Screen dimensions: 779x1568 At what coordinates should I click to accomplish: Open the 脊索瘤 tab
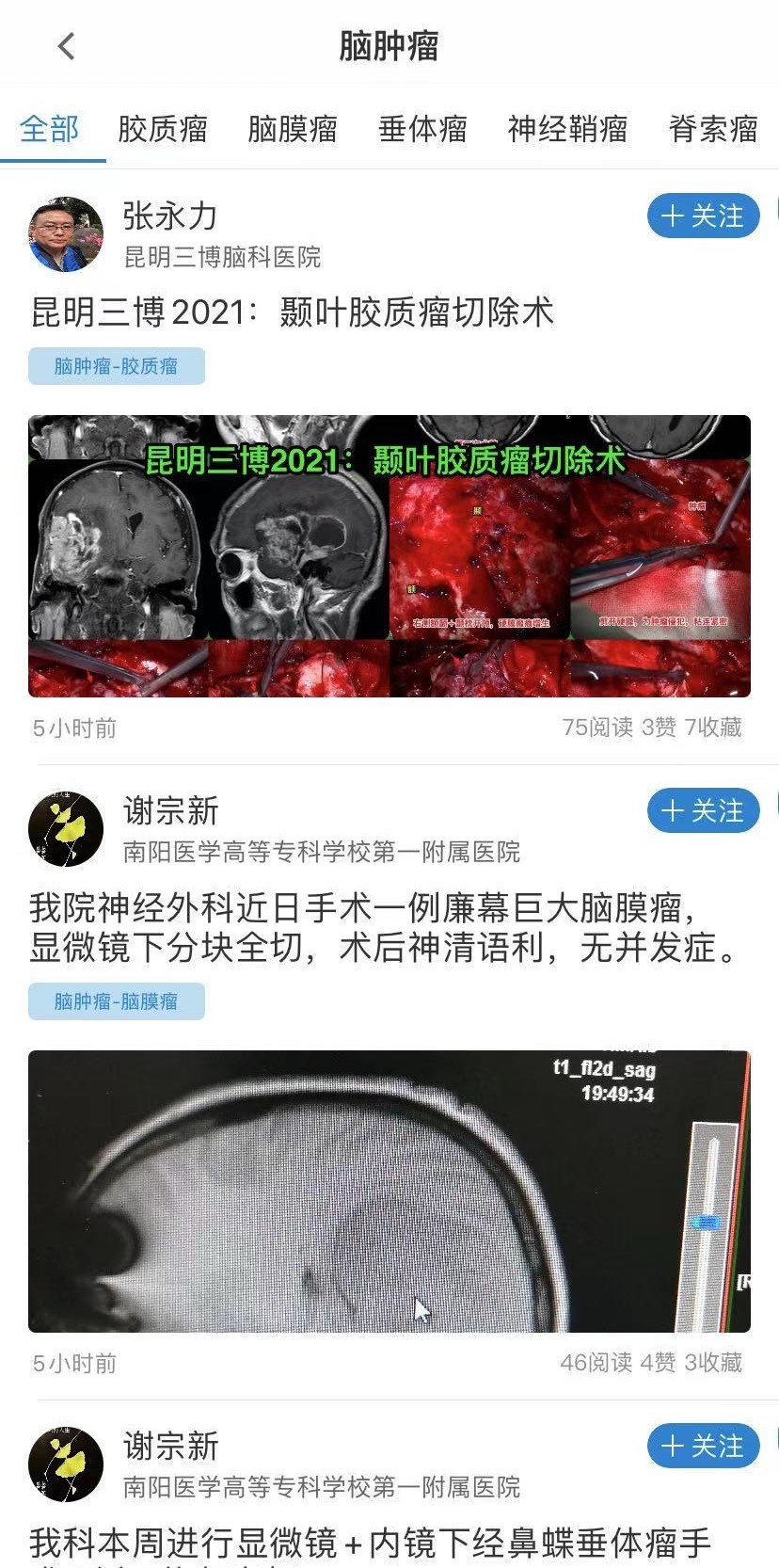(x=713, y=129)
